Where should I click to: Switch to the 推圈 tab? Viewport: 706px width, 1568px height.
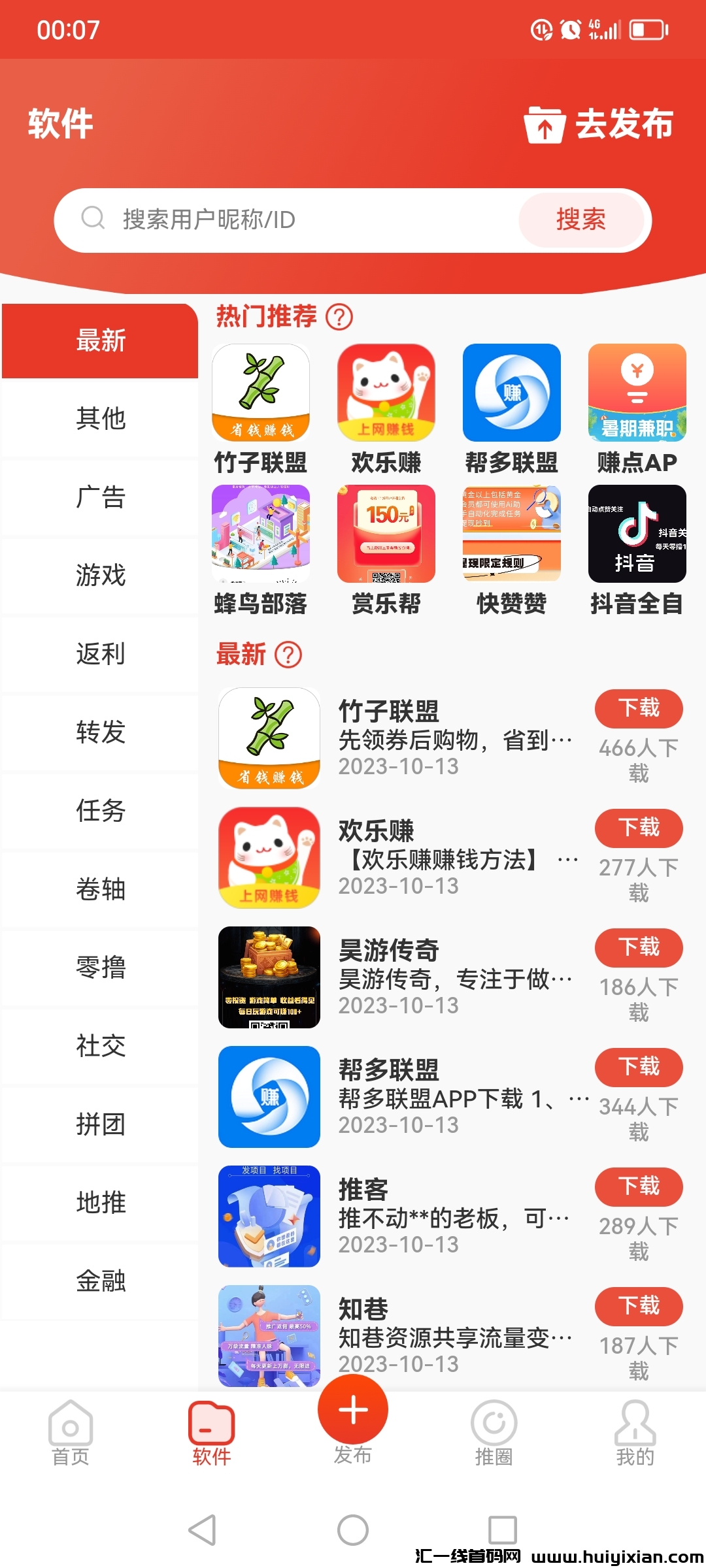click(494, 1433)
